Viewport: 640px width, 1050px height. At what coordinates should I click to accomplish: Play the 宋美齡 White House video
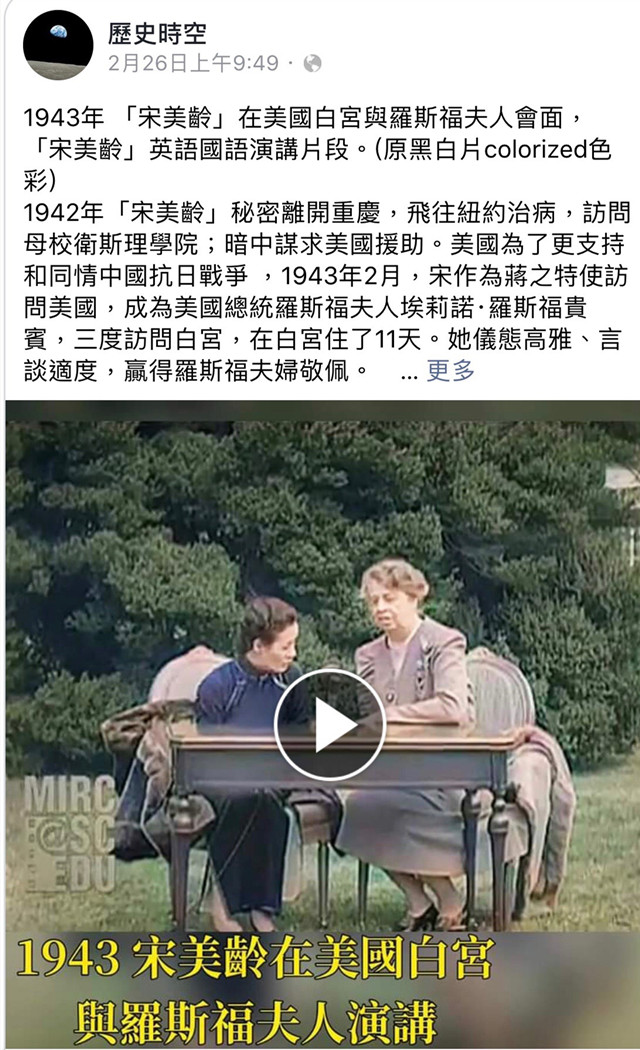coord(329,724)
